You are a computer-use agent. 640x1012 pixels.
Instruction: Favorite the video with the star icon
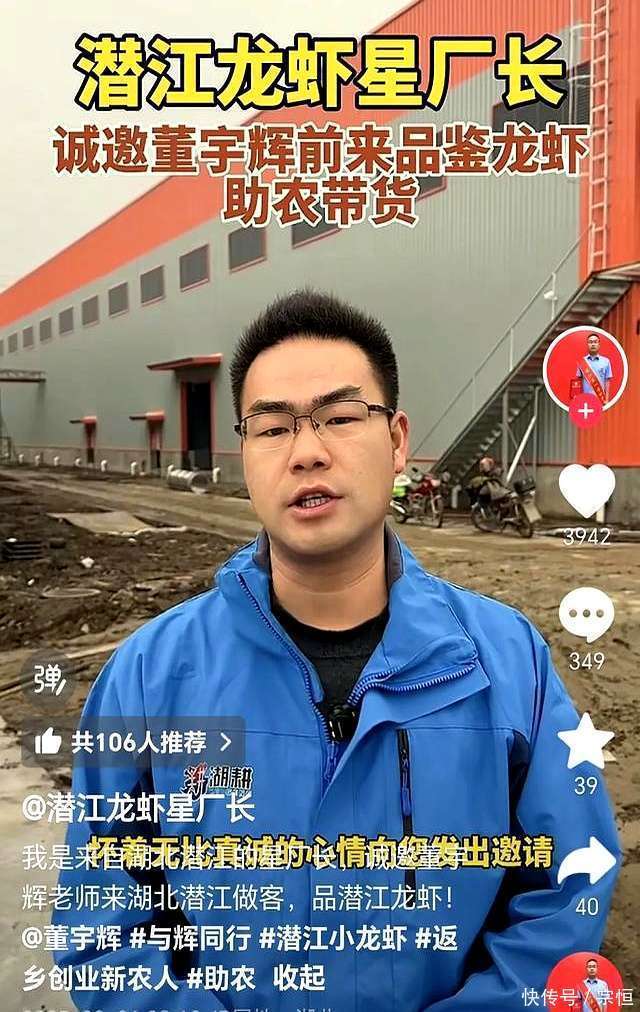pyautogui.click(x=586, y=742)
